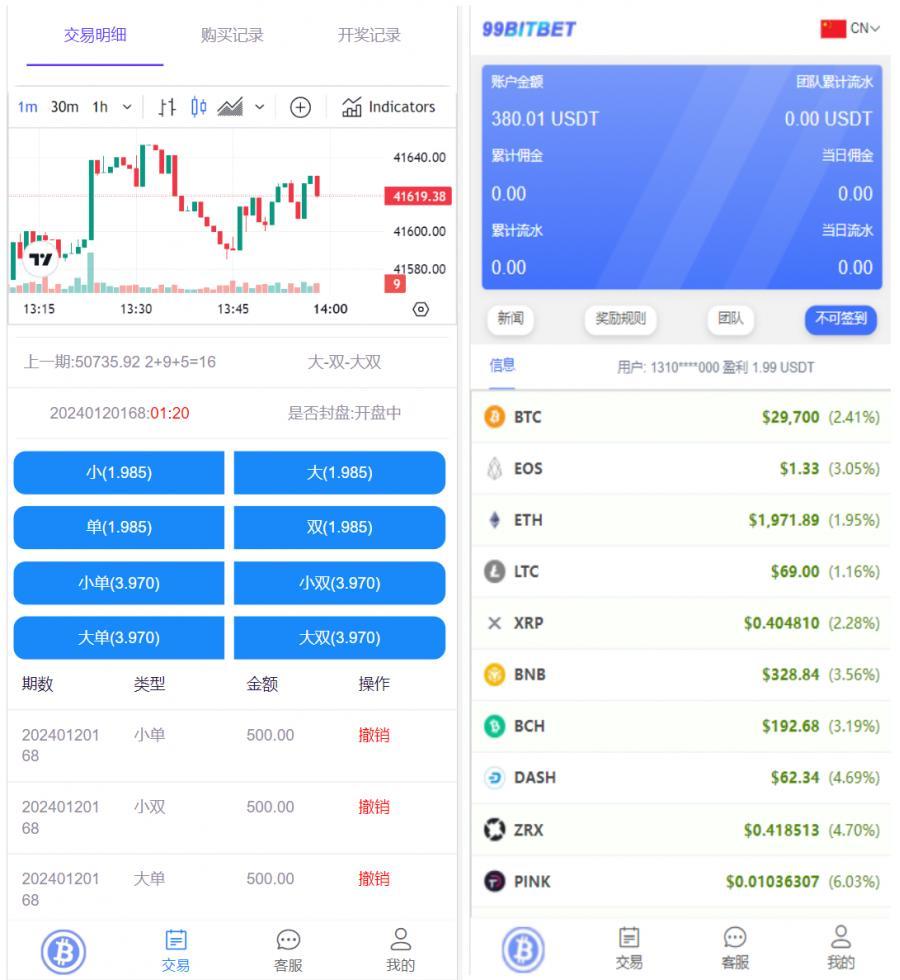Click the ETH coin icon in the market list

pyautogui.click(x=494, y=520)
